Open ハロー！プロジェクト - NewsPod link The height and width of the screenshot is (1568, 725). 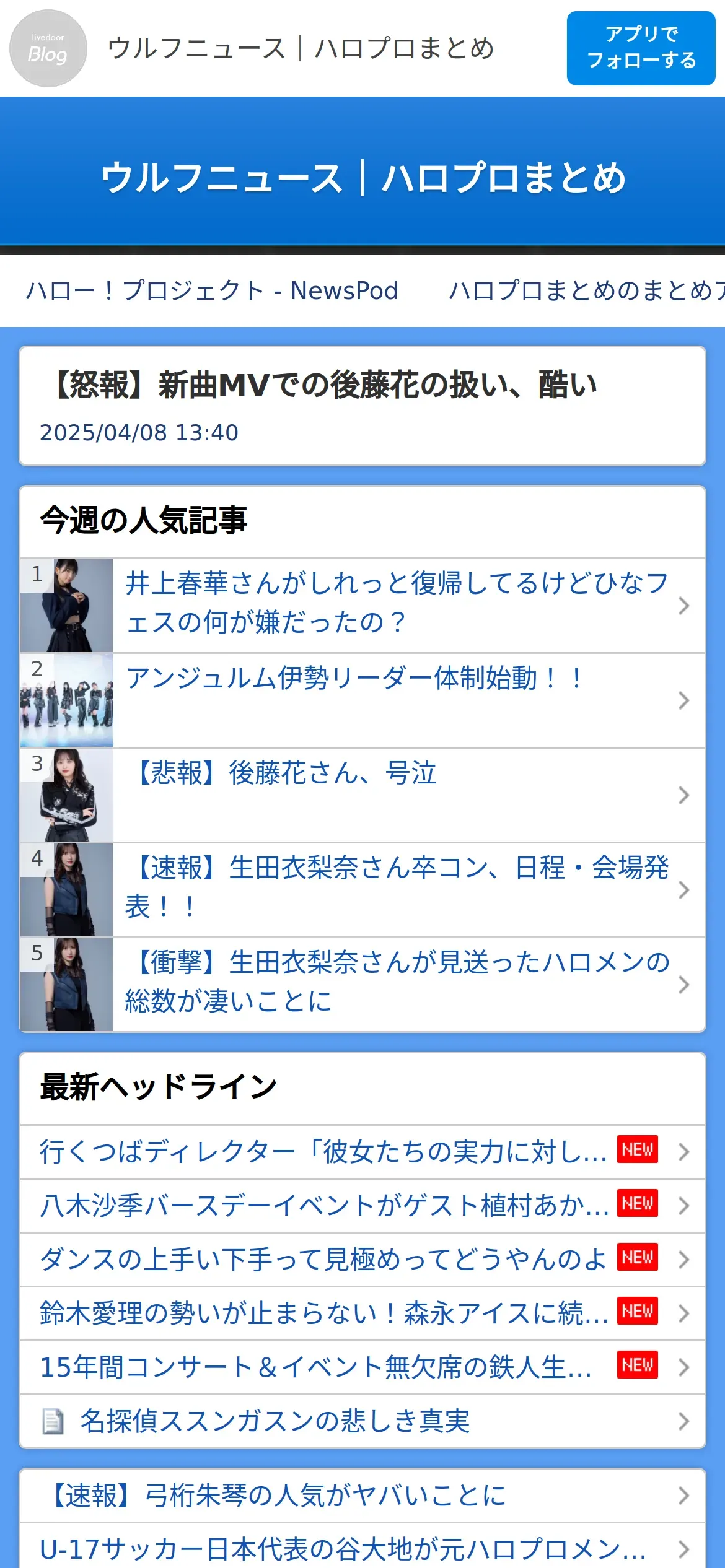coord(212,290)
